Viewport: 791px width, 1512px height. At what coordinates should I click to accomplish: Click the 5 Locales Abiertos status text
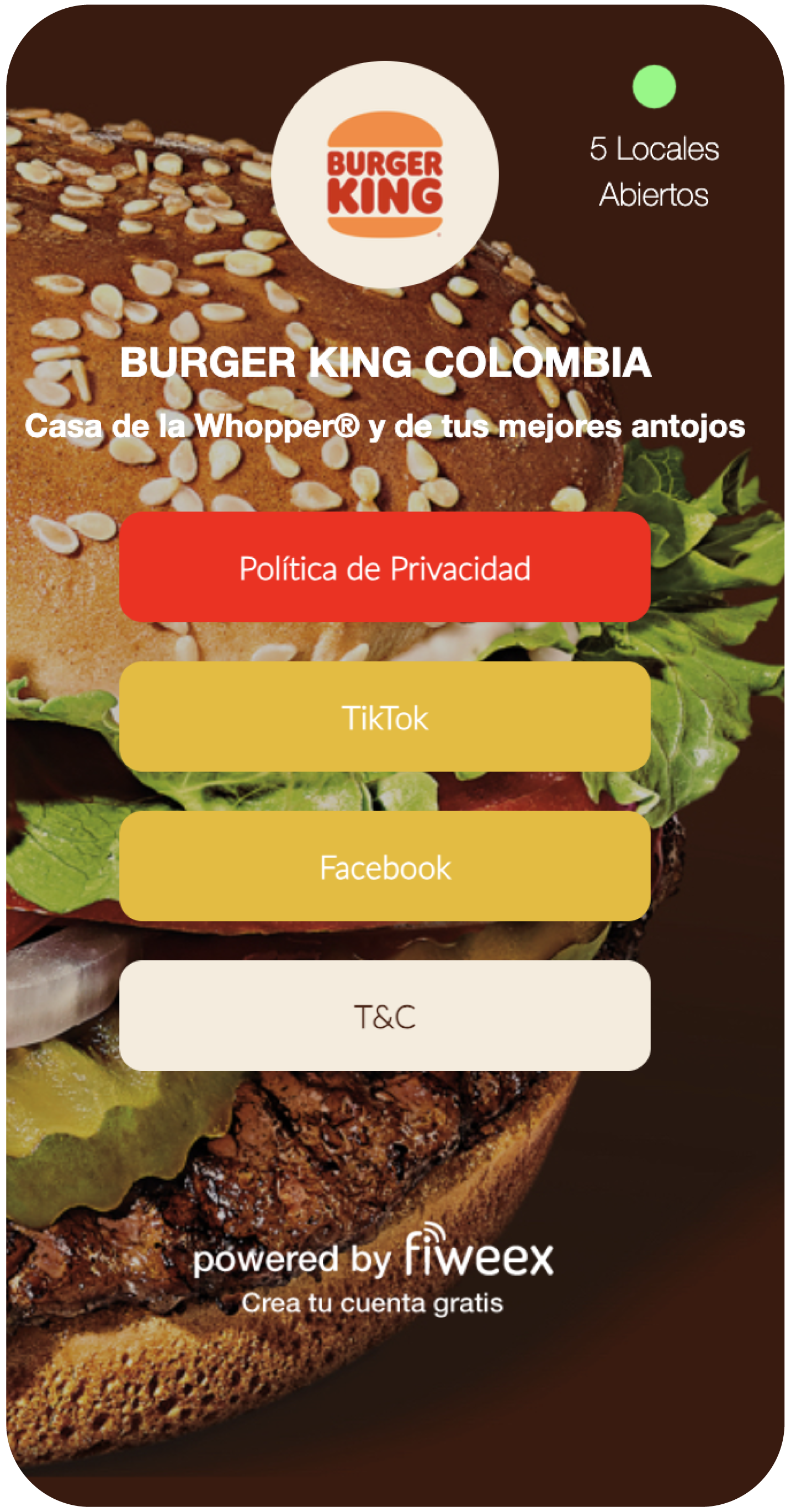point(654,170)
